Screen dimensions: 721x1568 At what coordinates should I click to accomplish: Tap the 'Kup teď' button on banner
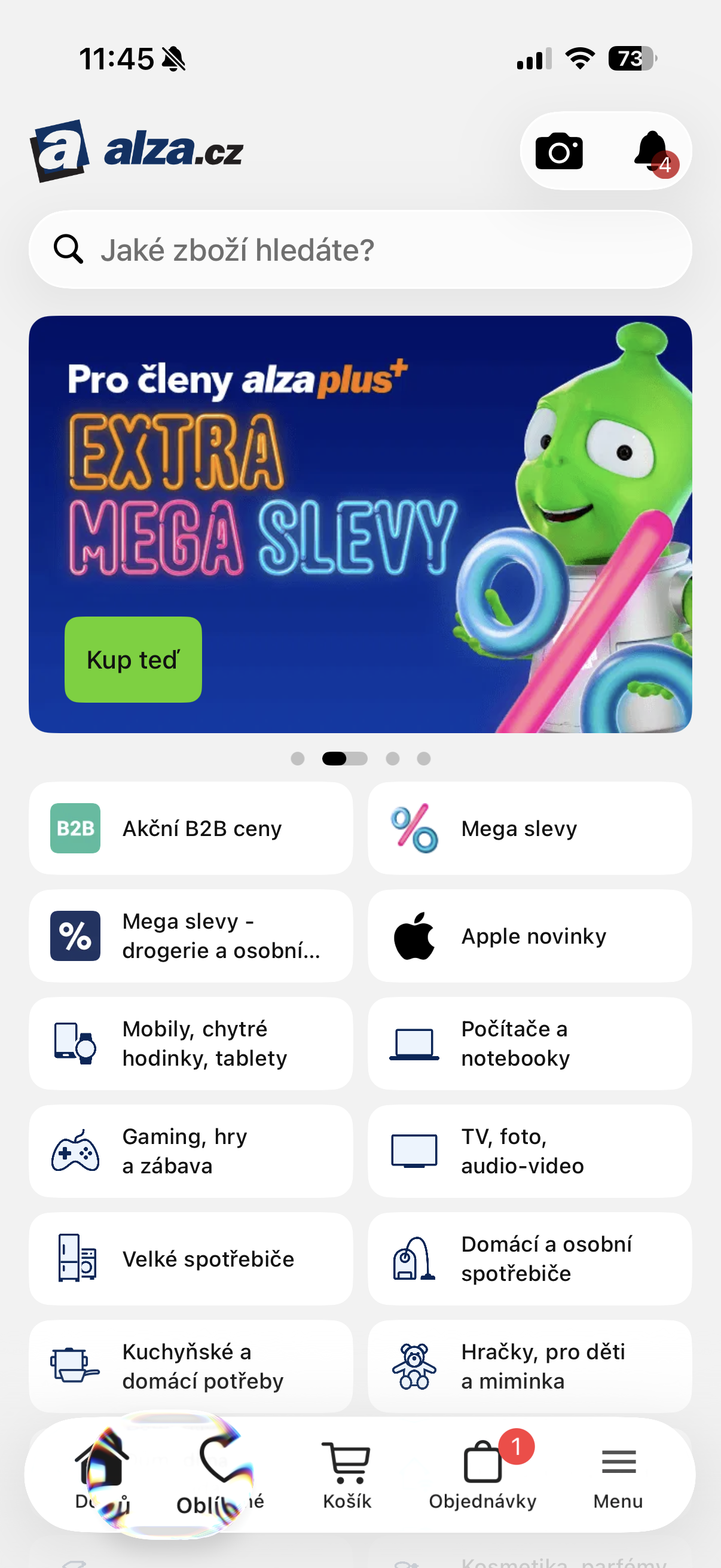point(133,660)
